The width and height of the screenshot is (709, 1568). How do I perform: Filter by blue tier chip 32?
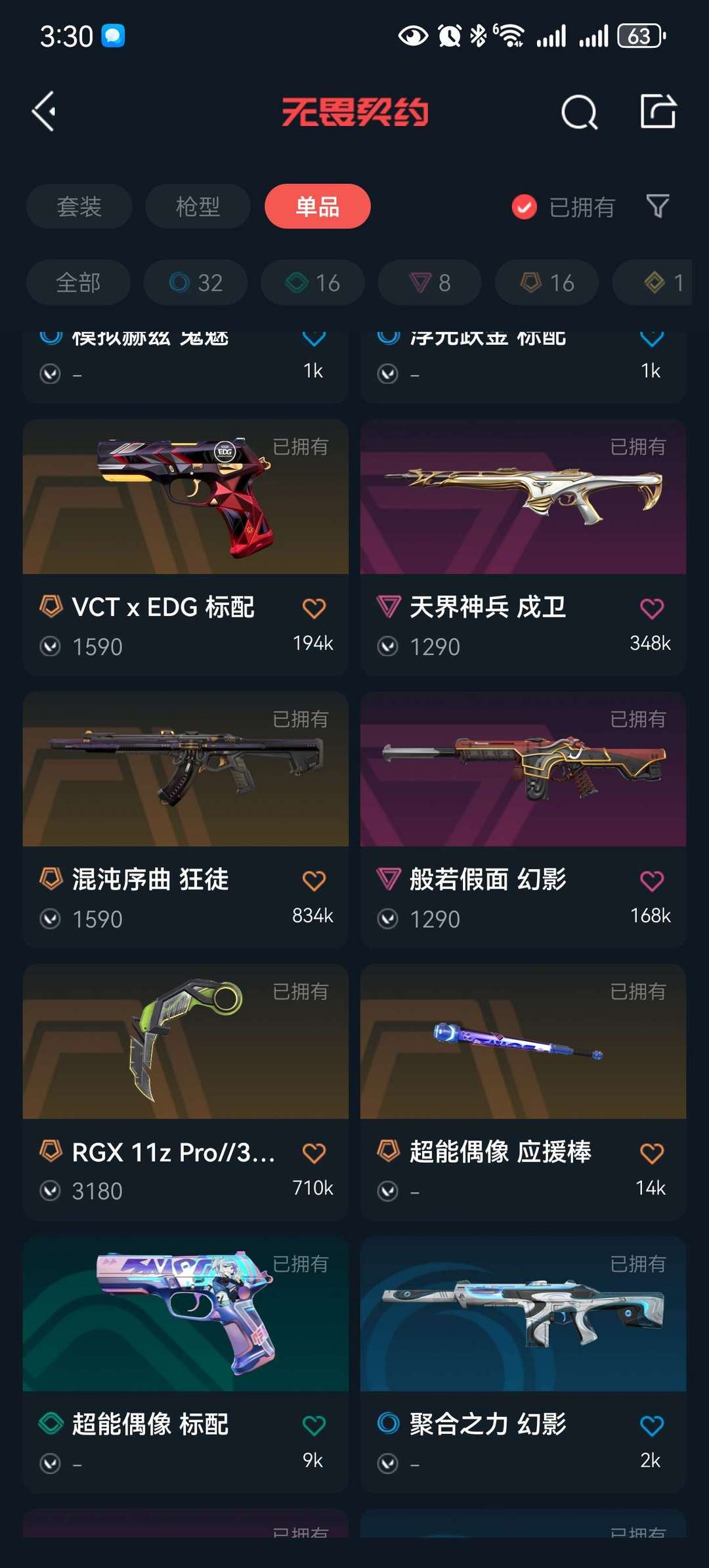[x=196, y=283]
